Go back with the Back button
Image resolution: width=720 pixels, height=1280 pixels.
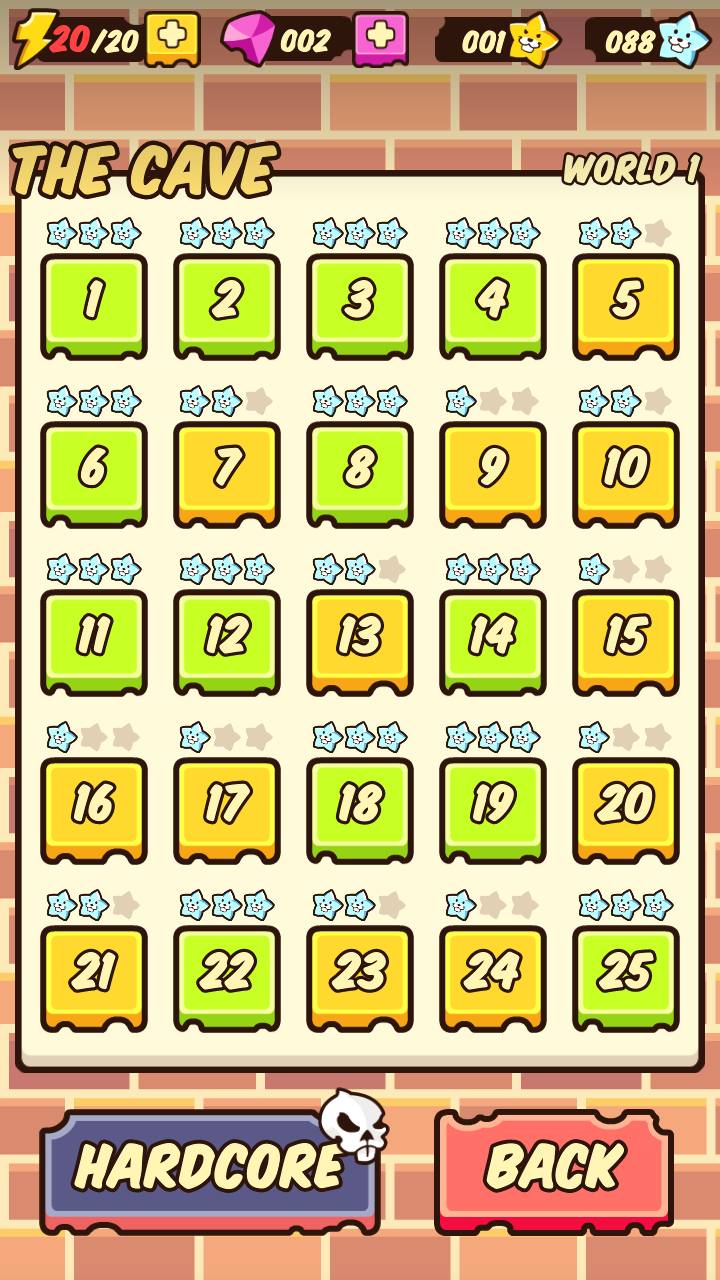tap(554, 1168)
